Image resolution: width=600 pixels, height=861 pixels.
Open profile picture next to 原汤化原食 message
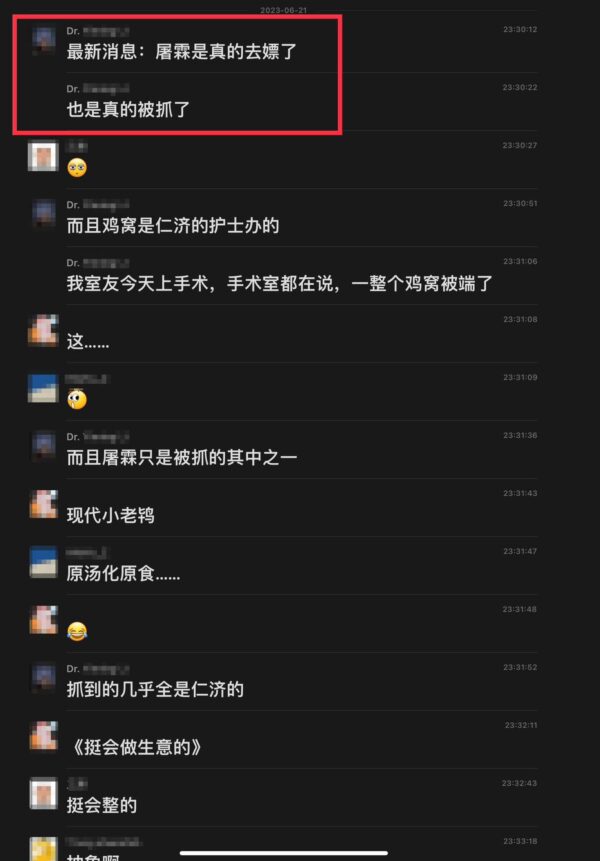point(43,562)
